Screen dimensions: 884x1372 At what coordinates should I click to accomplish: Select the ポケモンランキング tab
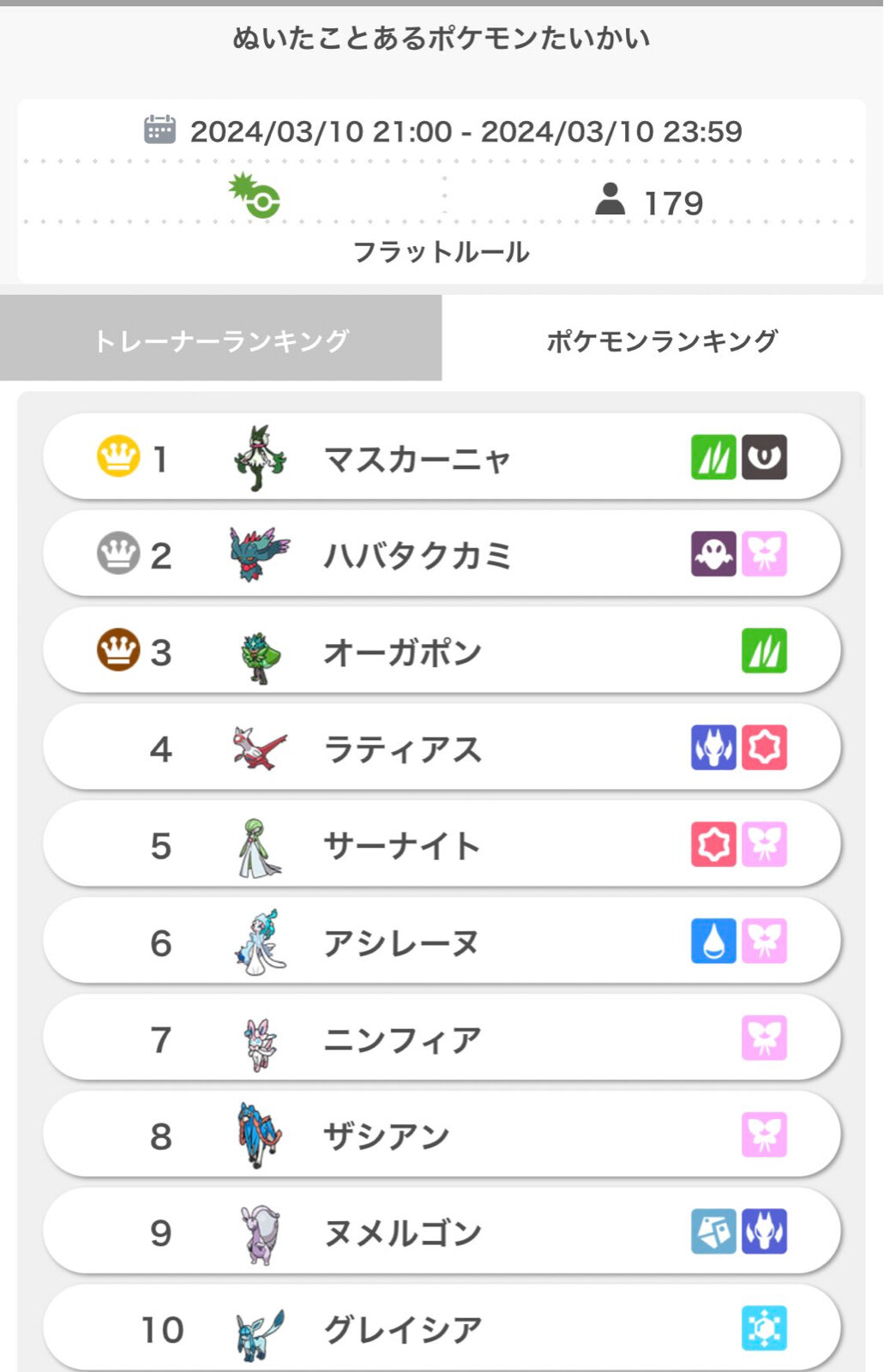click(x=662, y=340)
